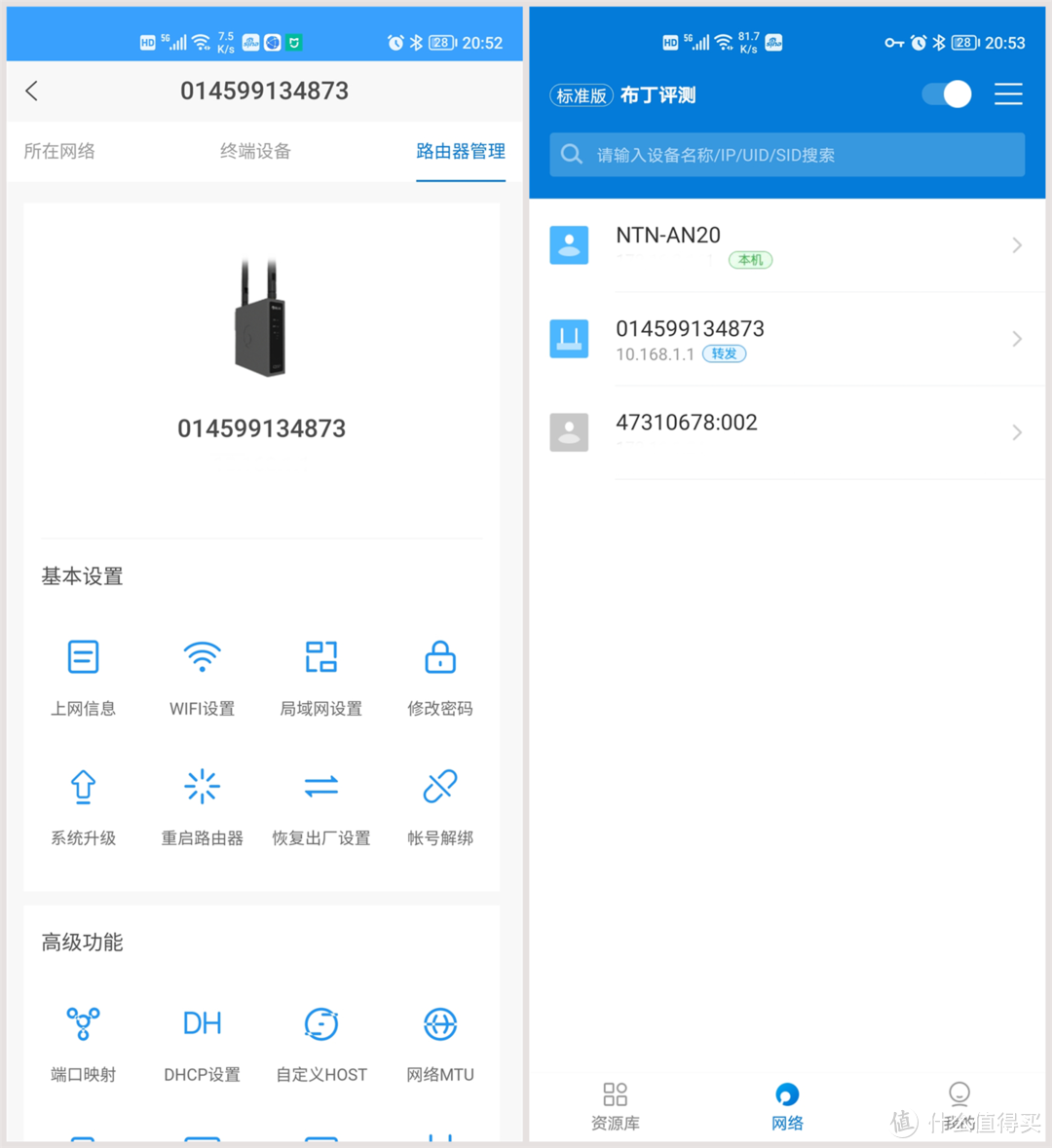
Task: Open the WIFI设置 icon
Action: (202, 656)
